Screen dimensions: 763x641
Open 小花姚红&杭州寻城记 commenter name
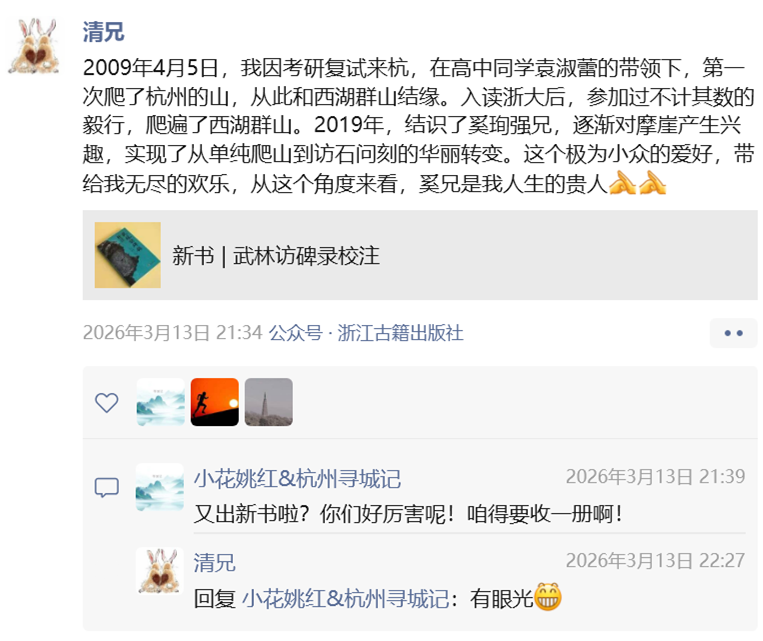[297, 479]
